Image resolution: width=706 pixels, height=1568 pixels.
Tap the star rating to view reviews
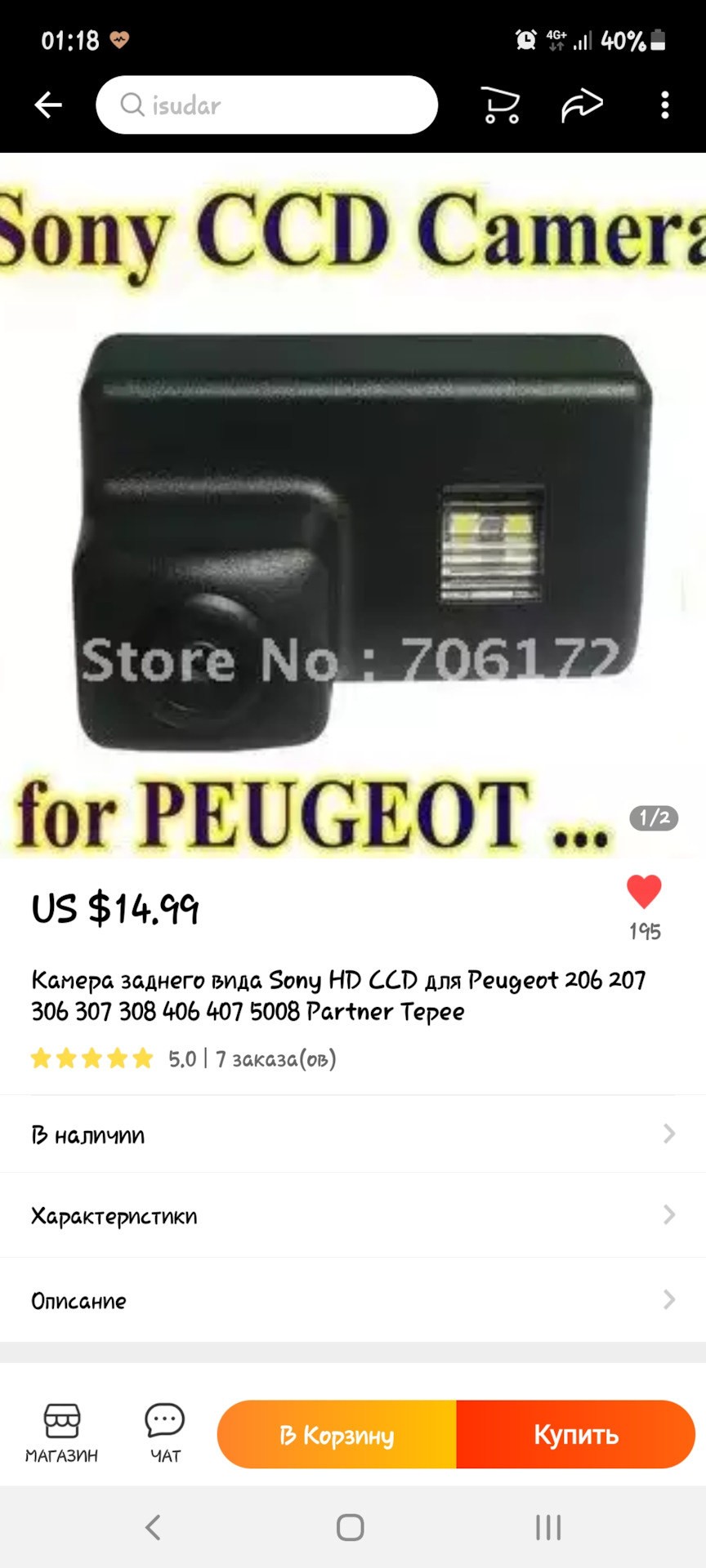click(92, 1058)
